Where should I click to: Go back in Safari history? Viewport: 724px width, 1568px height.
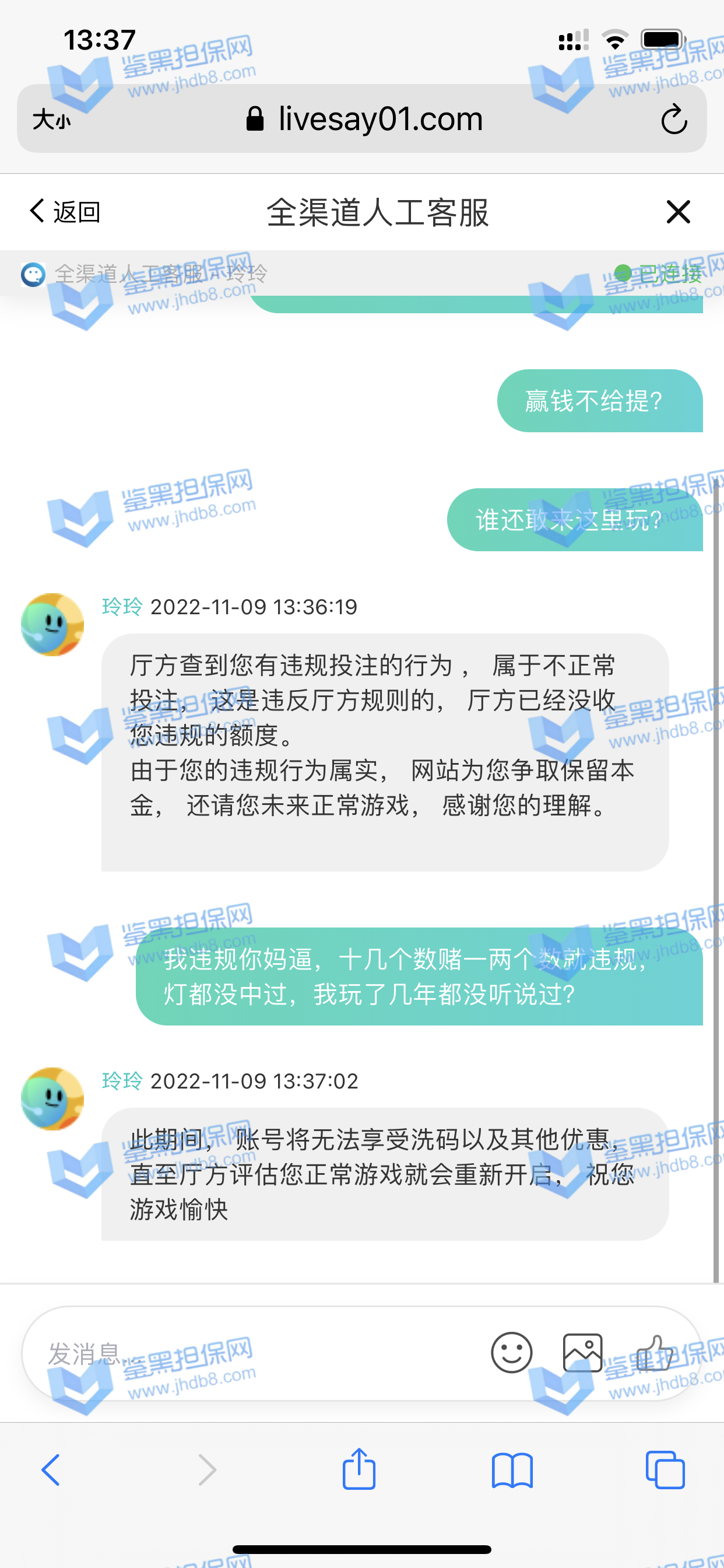pyautogui.click(x=51, y=1469)
